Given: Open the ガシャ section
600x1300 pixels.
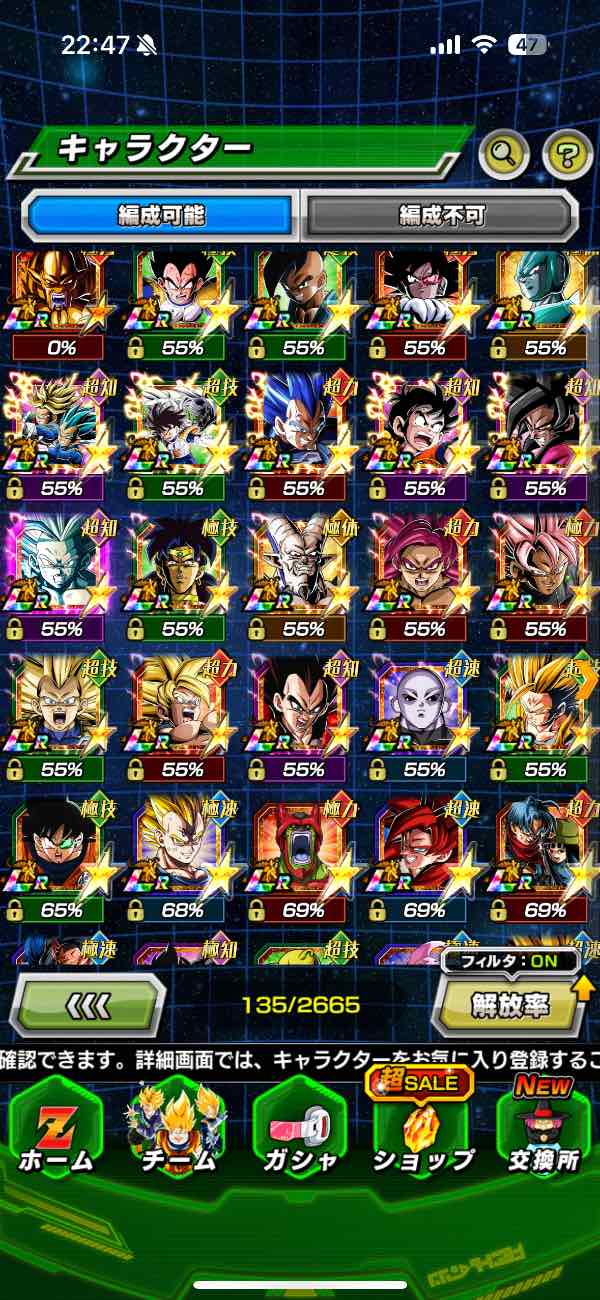Looking at the screenshot, I should [x=299, y=1132].
